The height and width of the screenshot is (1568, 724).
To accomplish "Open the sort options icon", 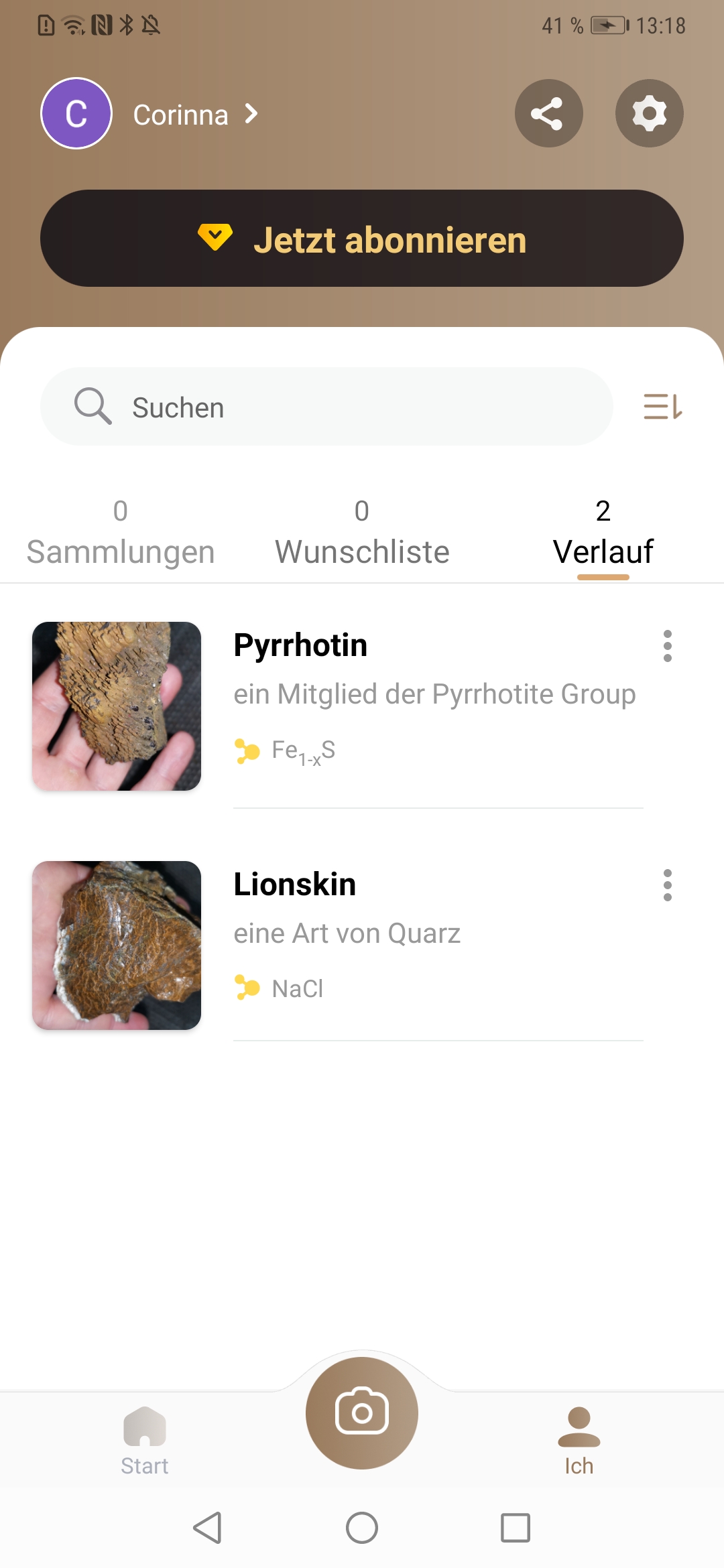I will tap(662, 407).
